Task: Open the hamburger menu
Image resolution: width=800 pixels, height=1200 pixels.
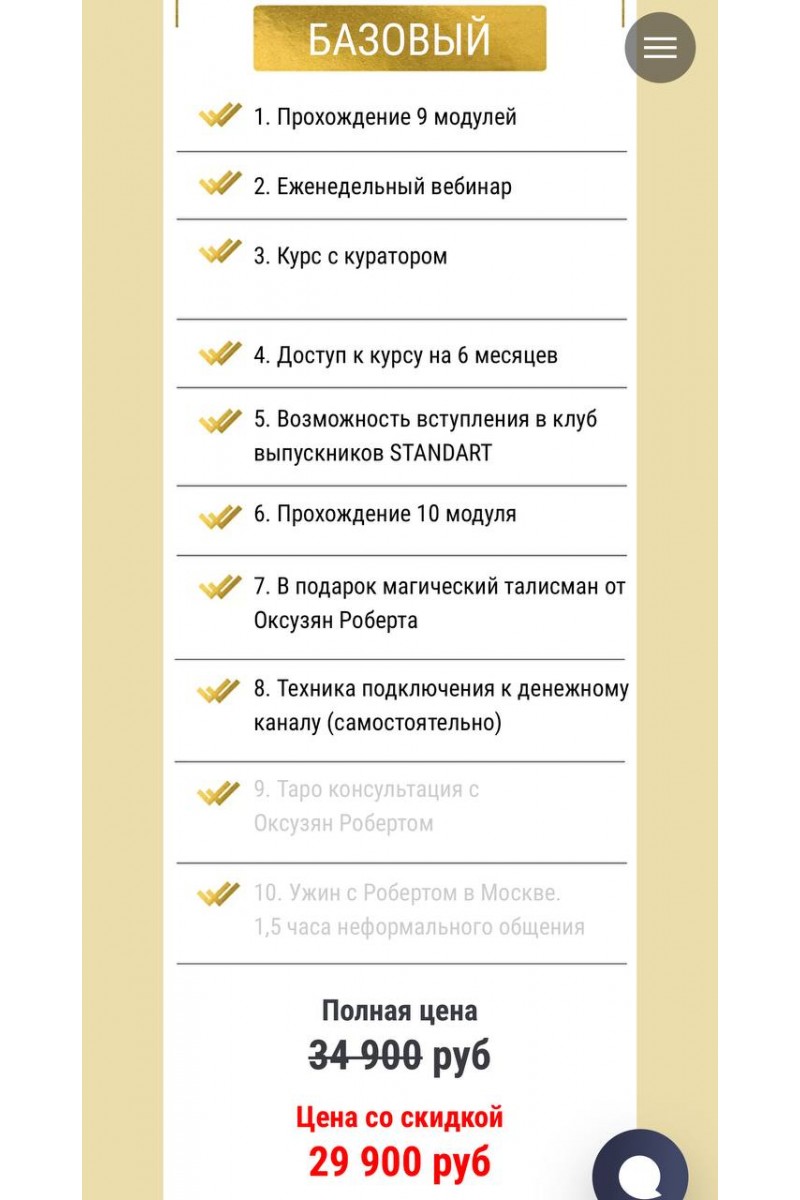Action: coord(660,47)
